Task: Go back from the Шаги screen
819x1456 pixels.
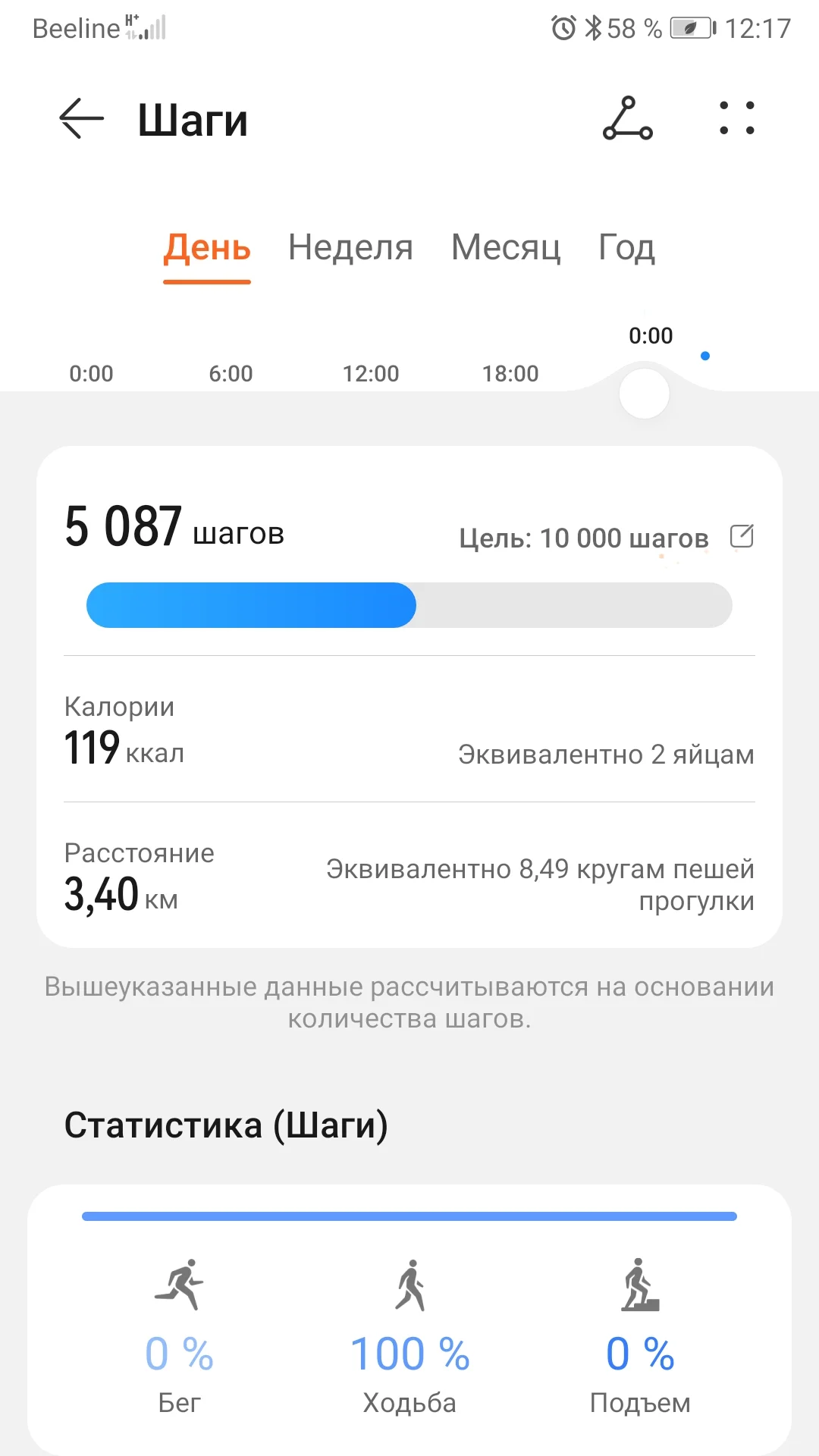Action: pos(81,119)
